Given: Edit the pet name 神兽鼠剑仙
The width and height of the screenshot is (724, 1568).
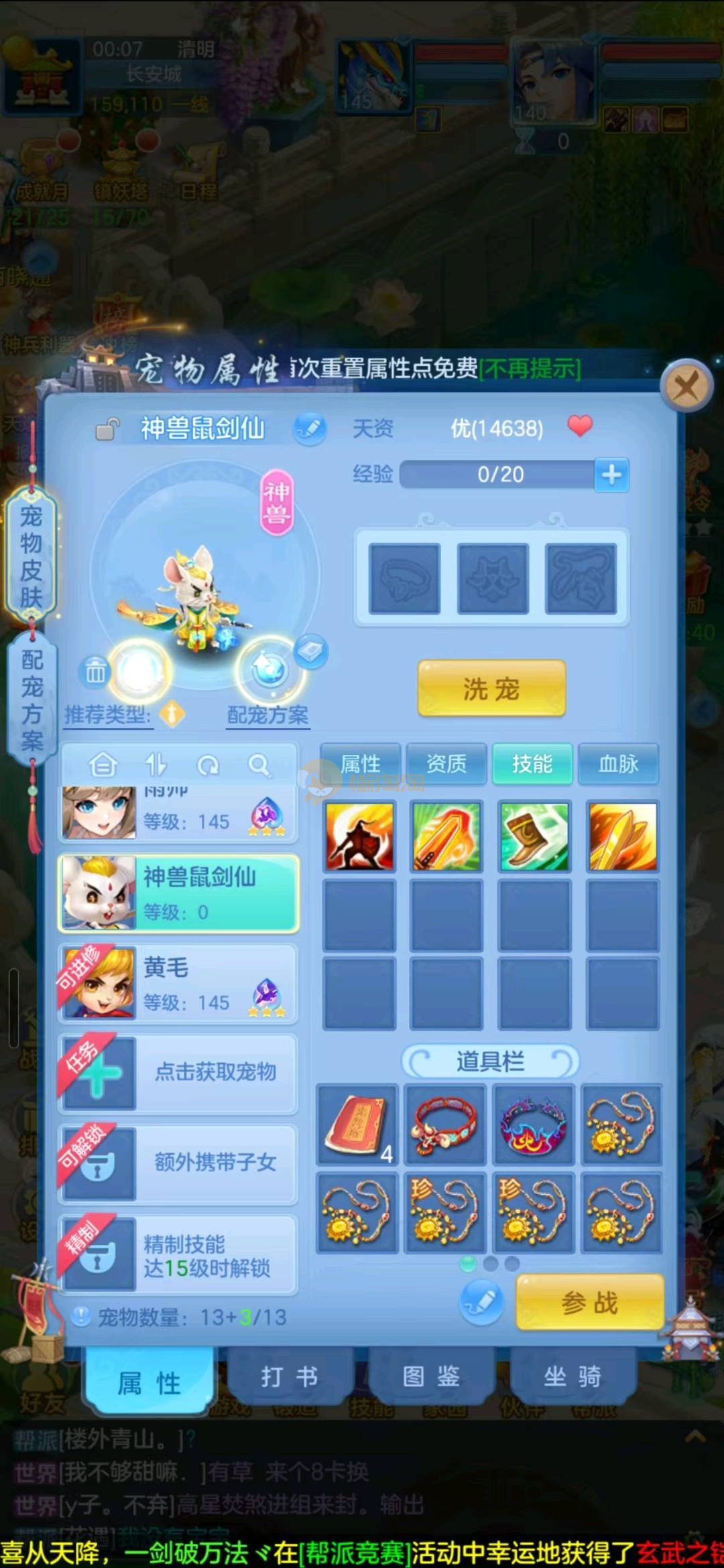Looking at the screenshot, I should (x=310, y=428).
